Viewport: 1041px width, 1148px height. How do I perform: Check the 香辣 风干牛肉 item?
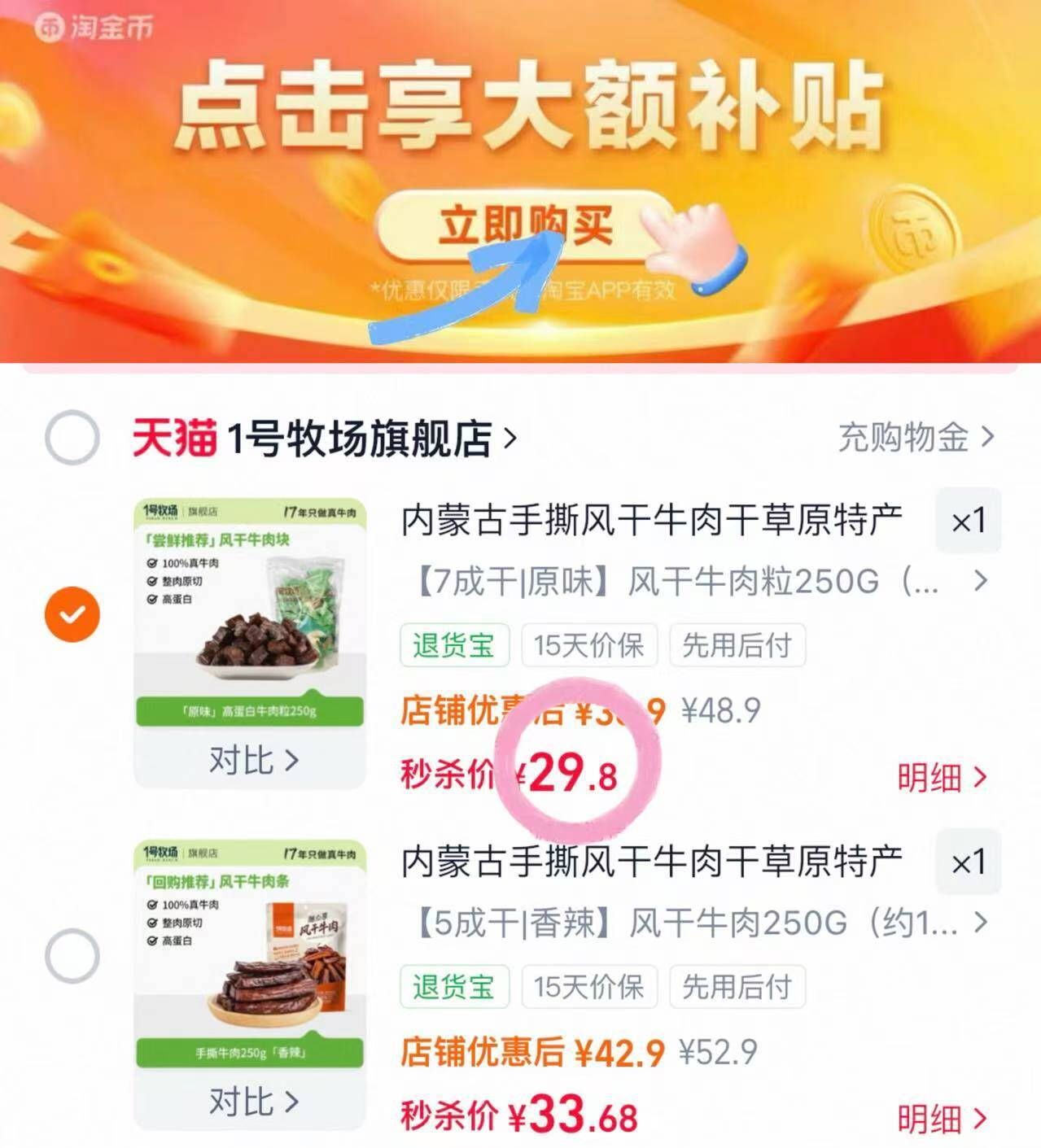tap(72, 955)
